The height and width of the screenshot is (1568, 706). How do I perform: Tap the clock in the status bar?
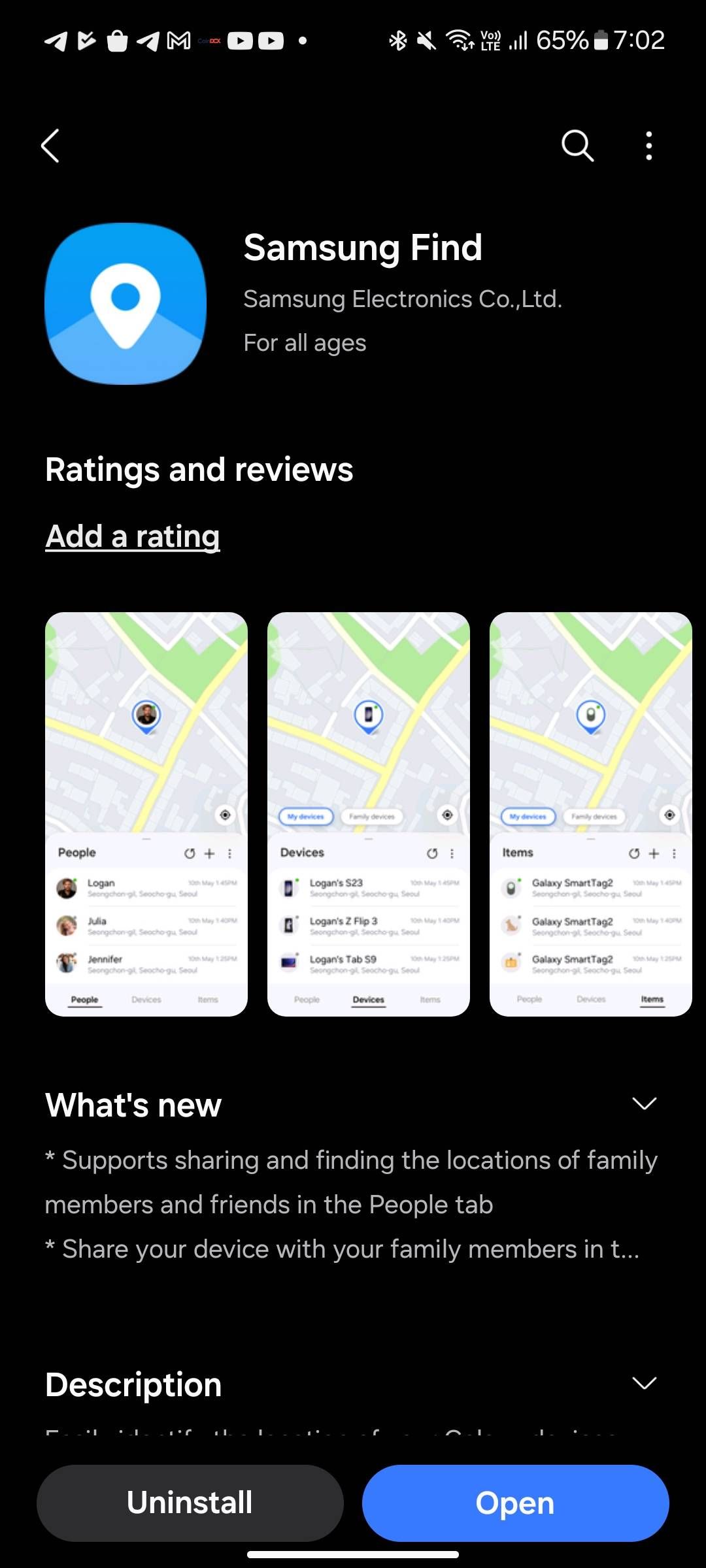coord(639,41)
